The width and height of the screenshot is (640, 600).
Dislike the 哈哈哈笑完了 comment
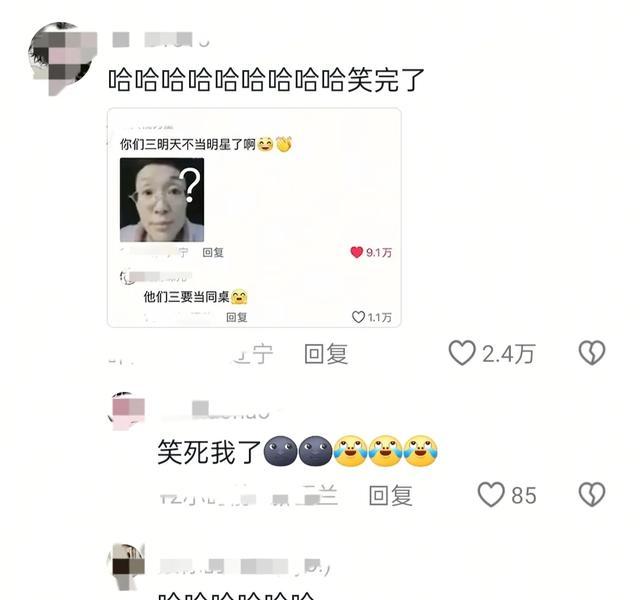click(x=592, y=353)
